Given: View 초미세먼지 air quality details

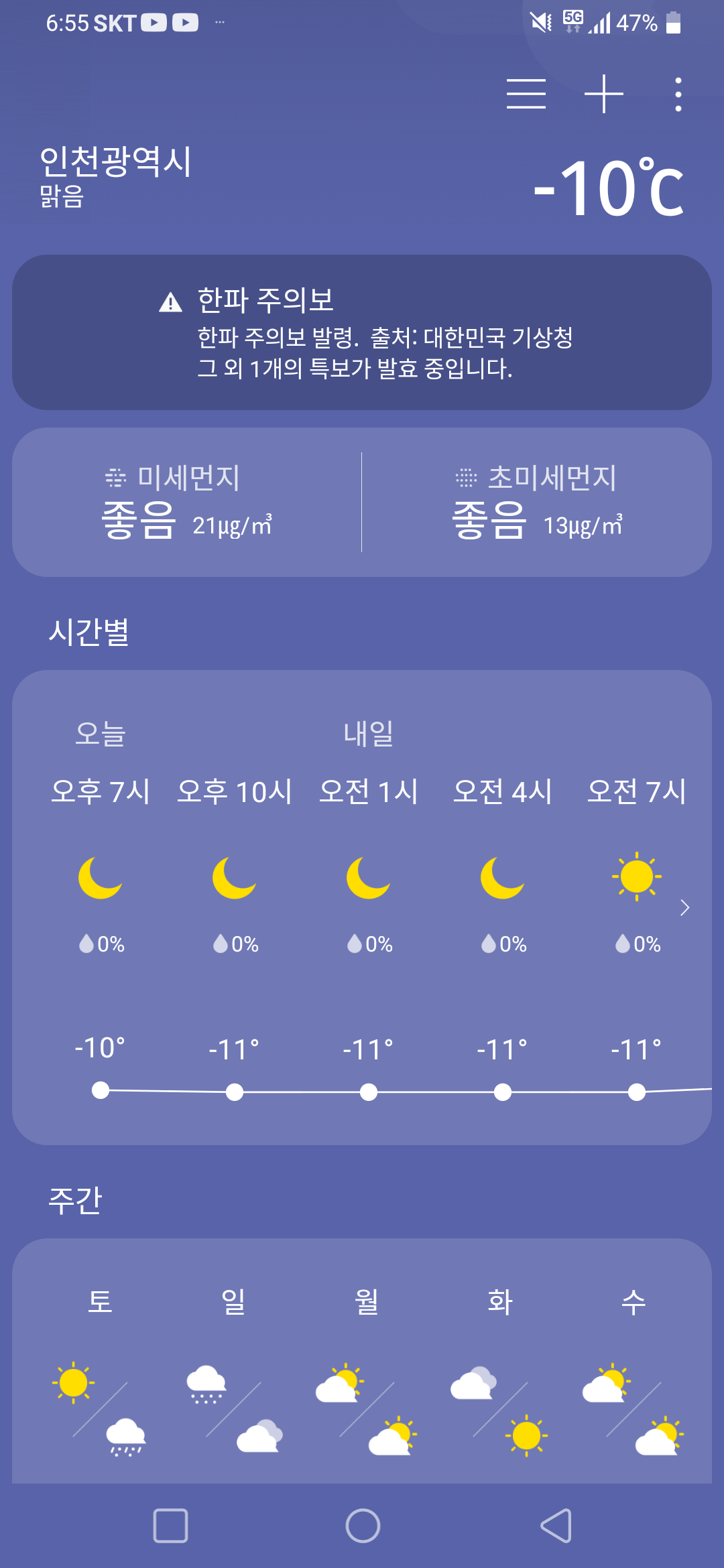Looking at the screenshot, I should pos(537,502).
